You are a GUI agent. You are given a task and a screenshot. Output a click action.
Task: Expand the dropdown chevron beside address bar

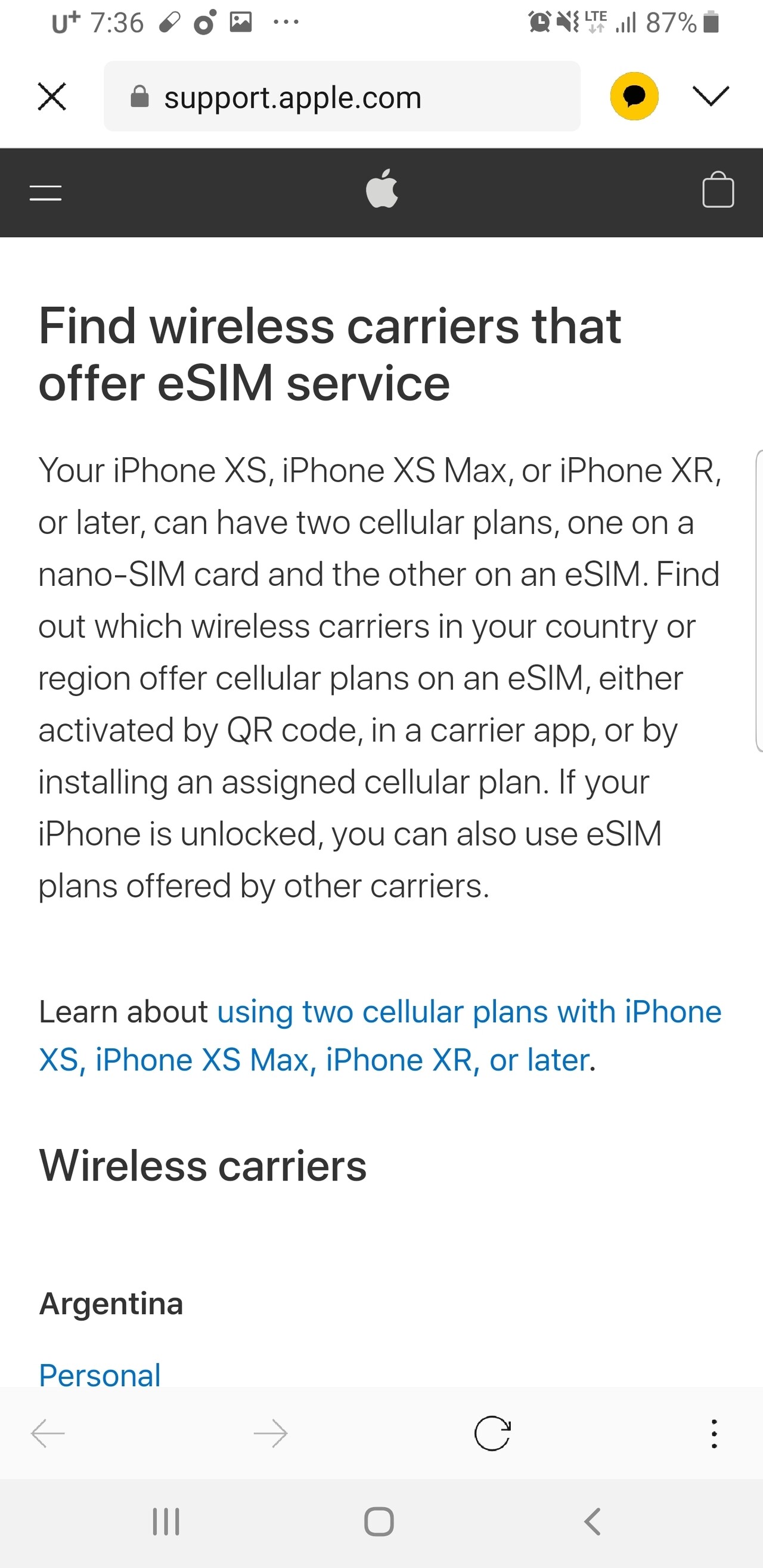710,96
